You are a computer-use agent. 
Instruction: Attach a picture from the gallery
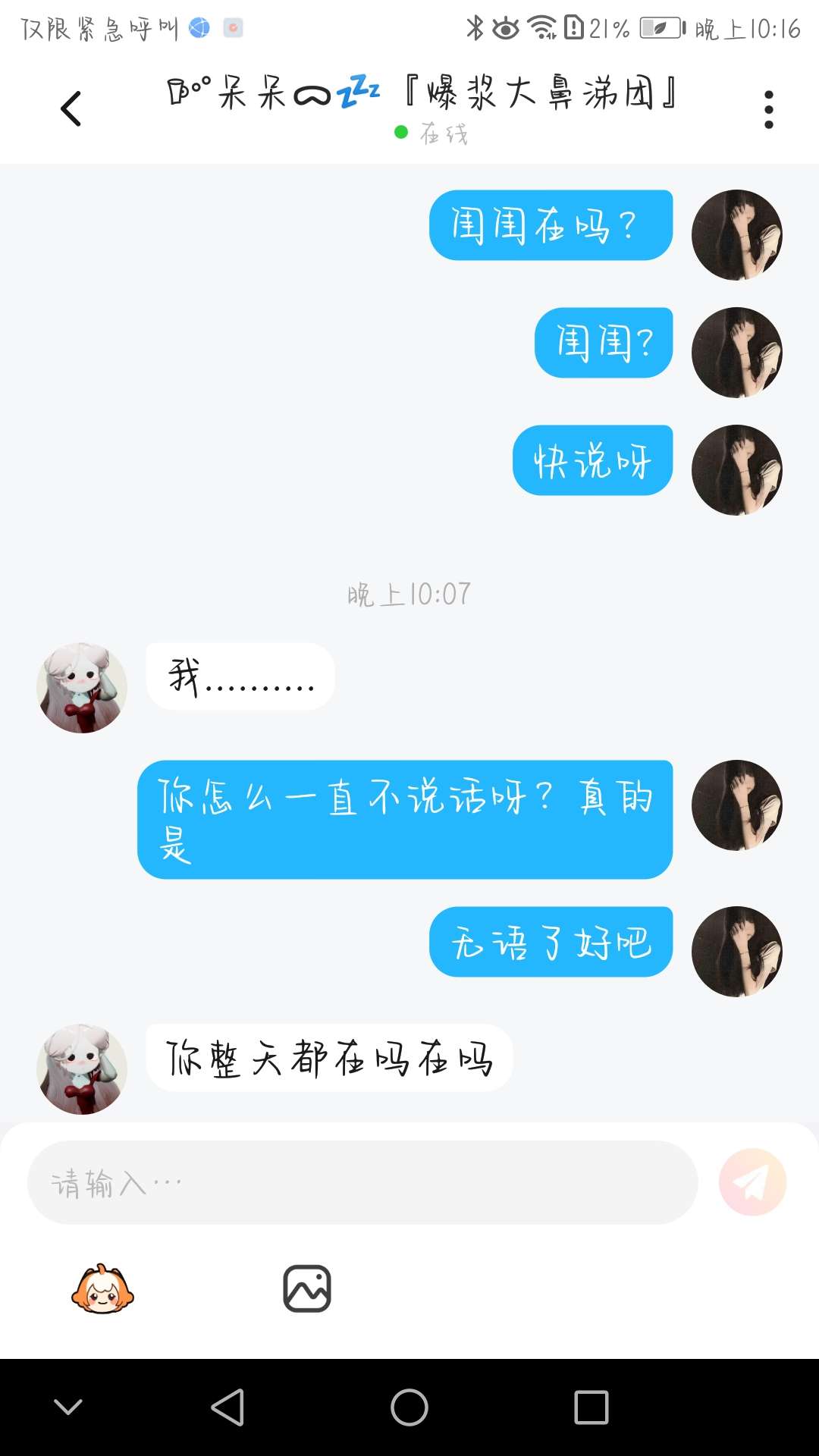tap(307, 1288)
